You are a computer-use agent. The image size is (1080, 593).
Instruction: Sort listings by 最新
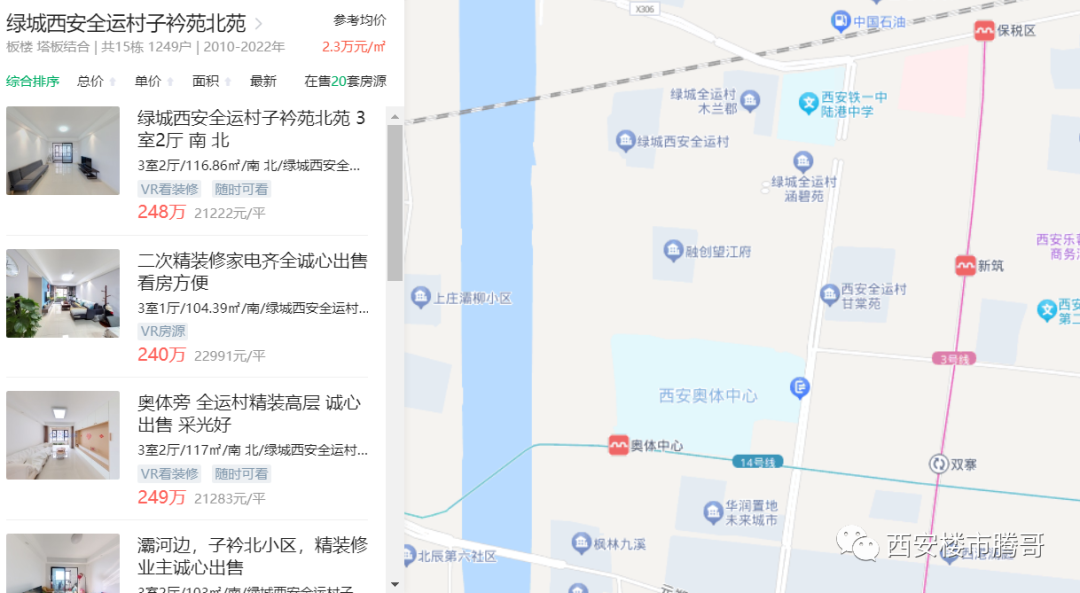click(x=263, y=81)
